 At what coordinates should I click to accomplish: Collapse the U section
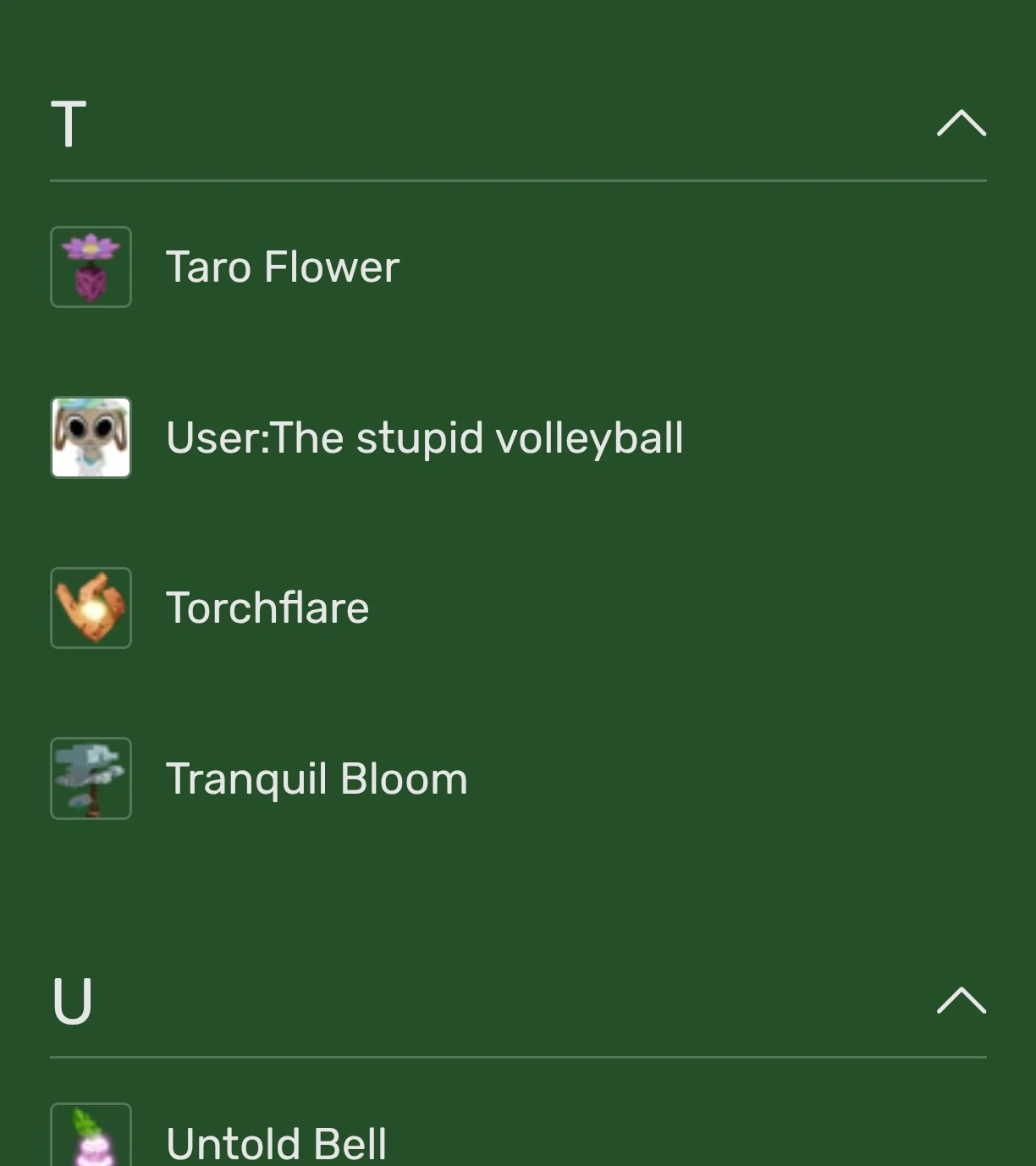(961, 1000)
